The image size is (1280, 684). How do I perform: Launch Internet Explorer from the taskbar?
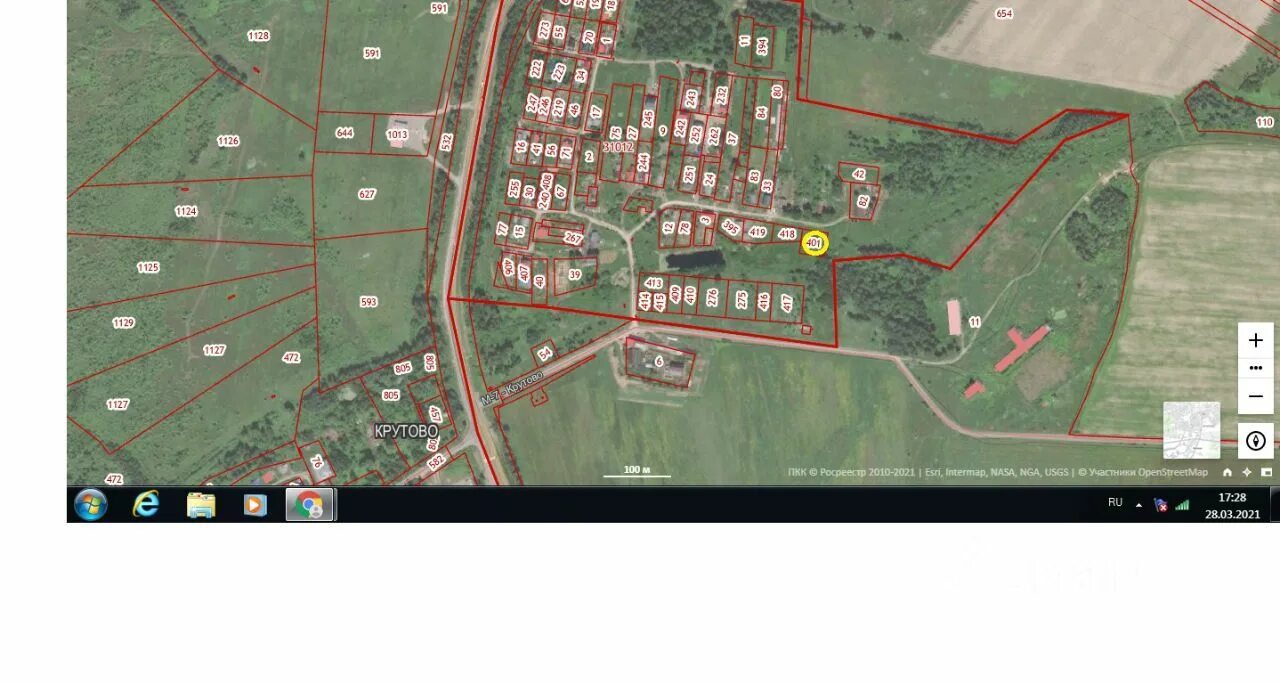[x=146, y=505]
